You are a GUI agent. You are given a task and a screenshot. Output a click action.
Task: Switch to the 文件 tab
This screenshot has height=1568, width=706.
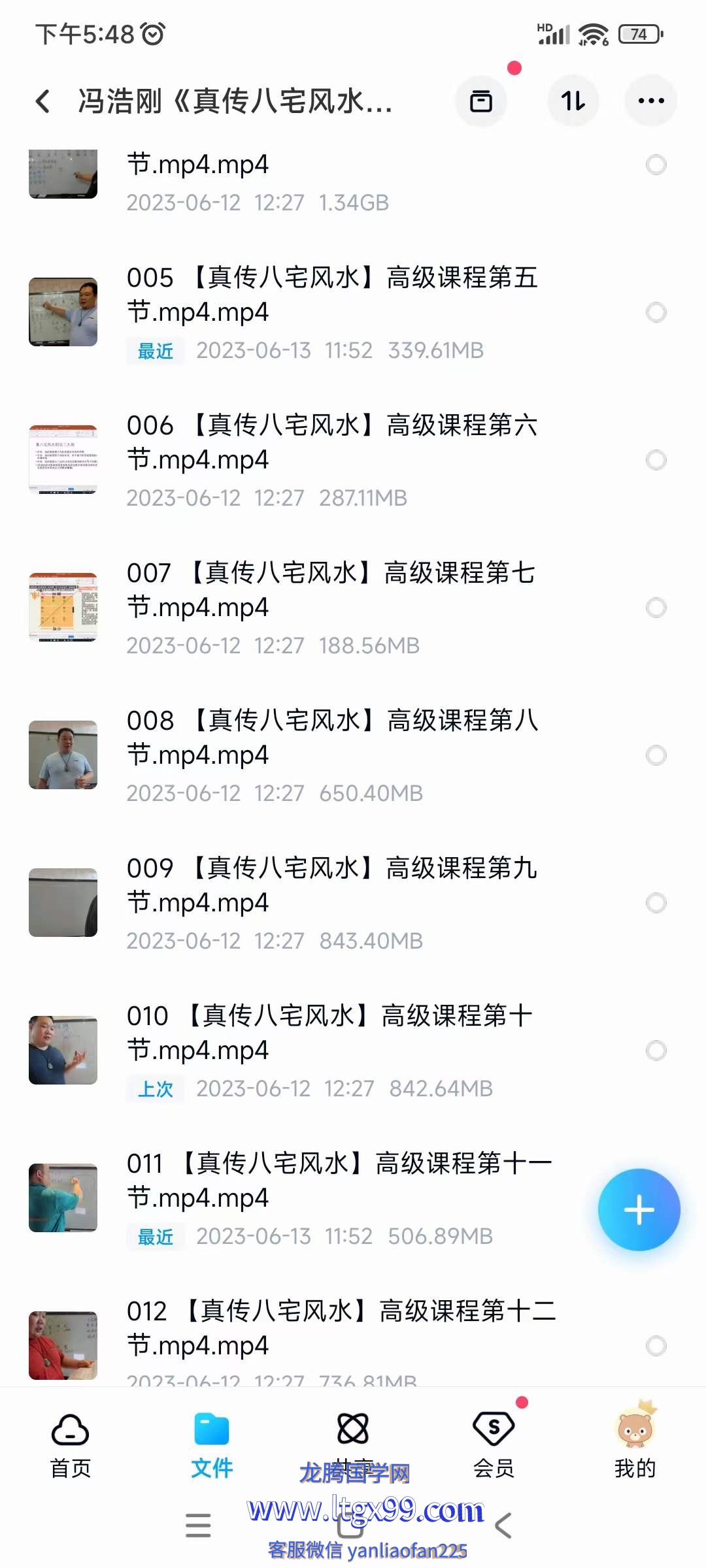212,1445
